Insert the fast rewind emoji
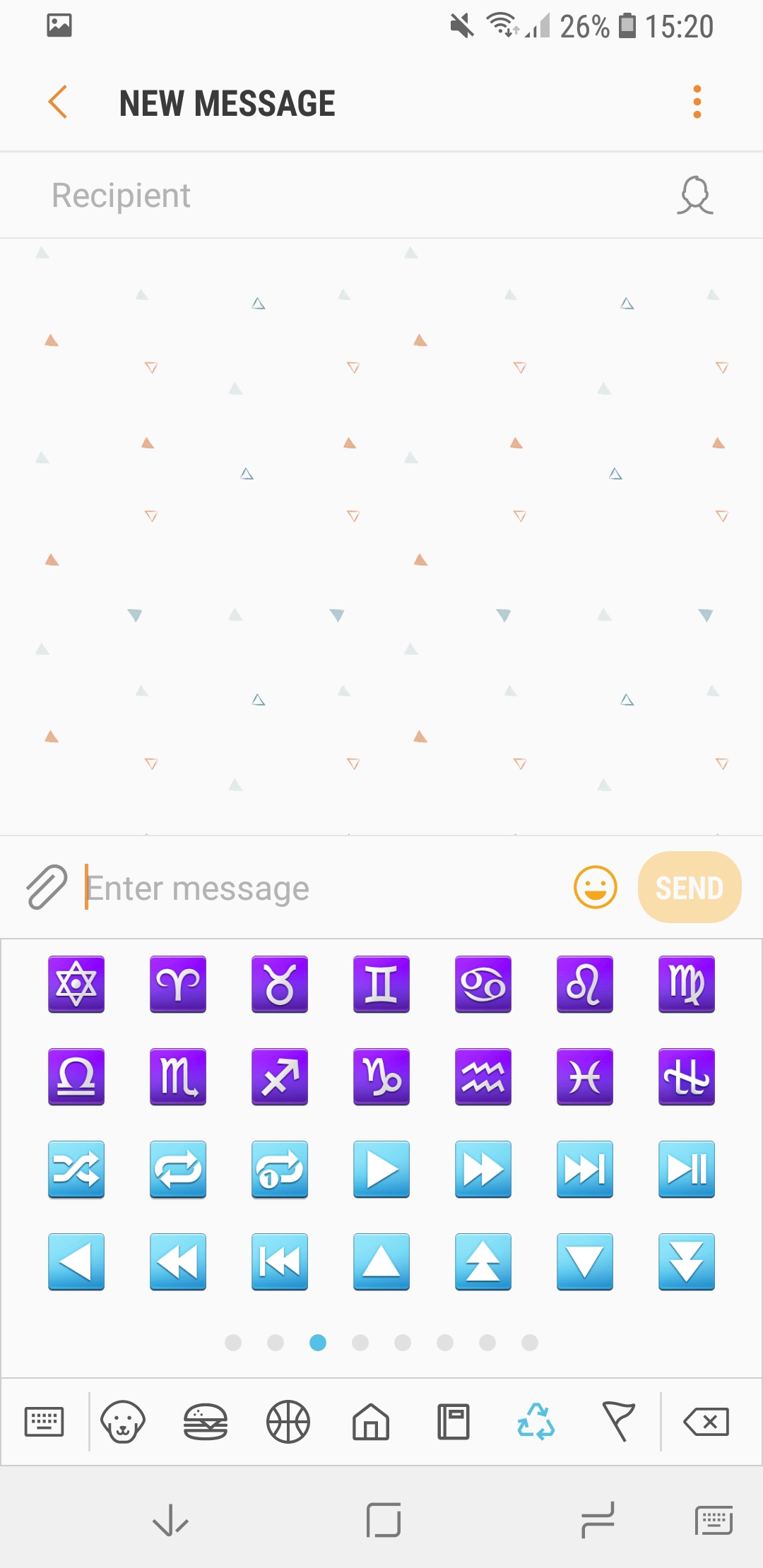763x1568 pixels. click(178, 1261)
